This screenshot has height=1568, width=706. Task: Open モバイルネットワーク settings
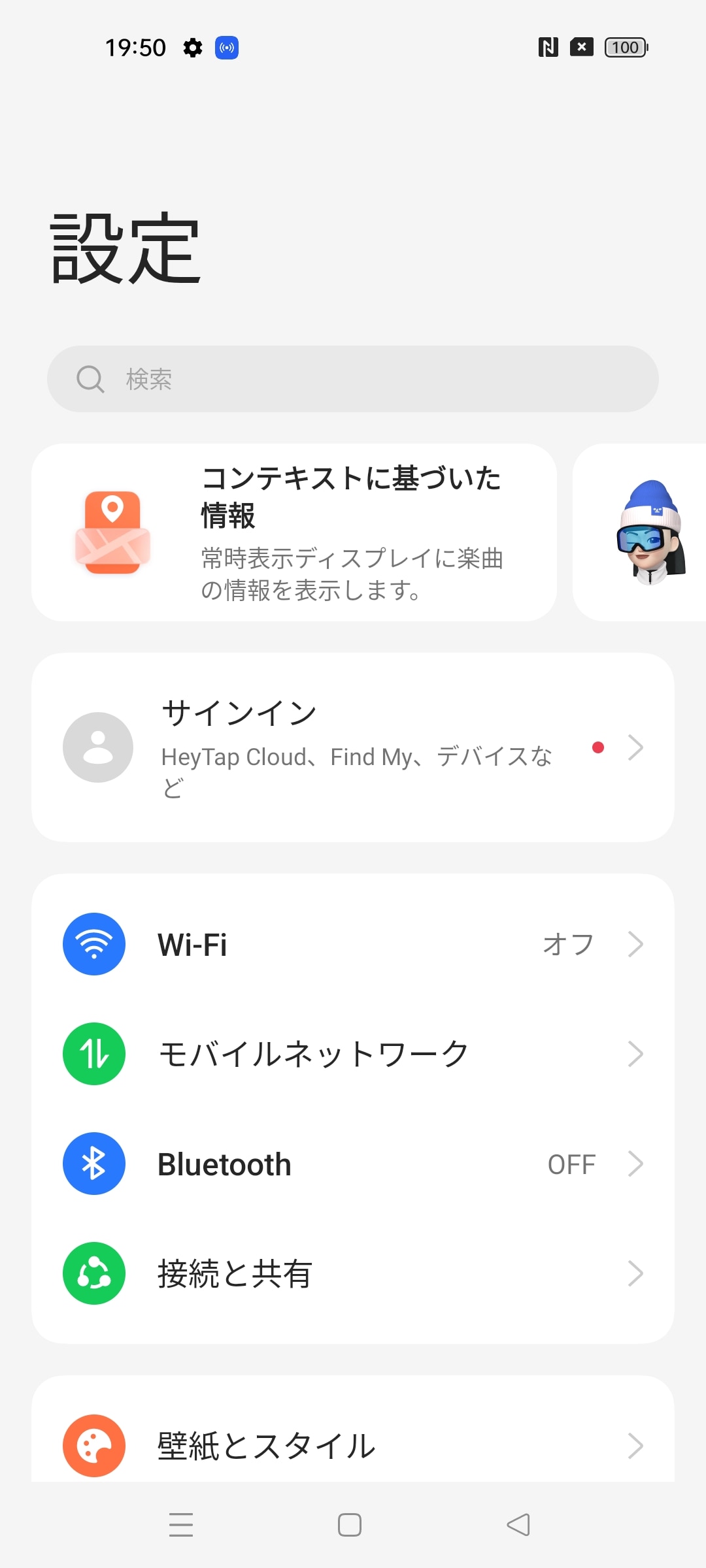point(353,1054)
